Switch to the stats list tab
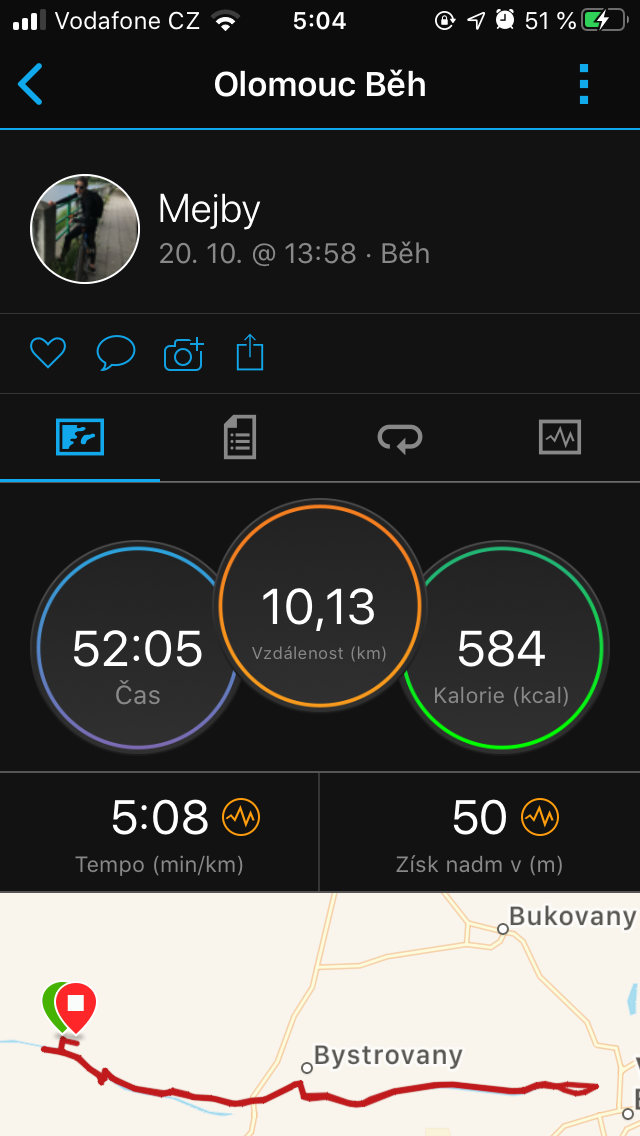The image size is (640, 1136). tap(240, 437)
